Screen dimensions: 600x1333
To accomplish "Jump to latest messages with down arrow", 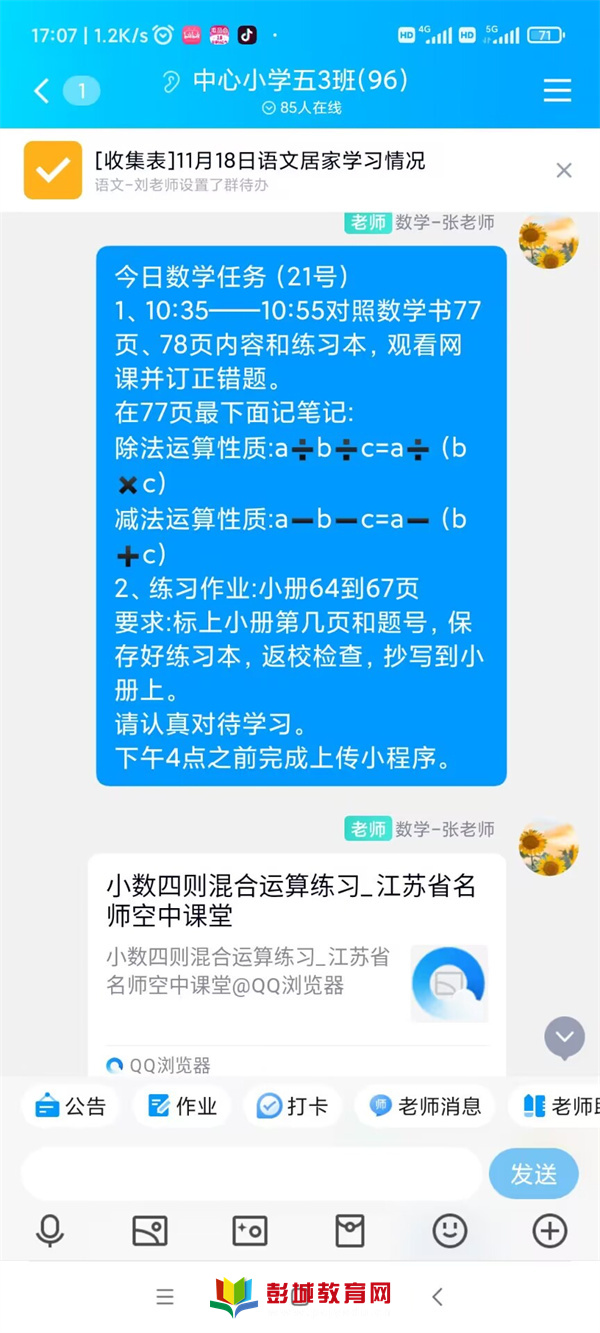I will click(x=564, y=1039).
